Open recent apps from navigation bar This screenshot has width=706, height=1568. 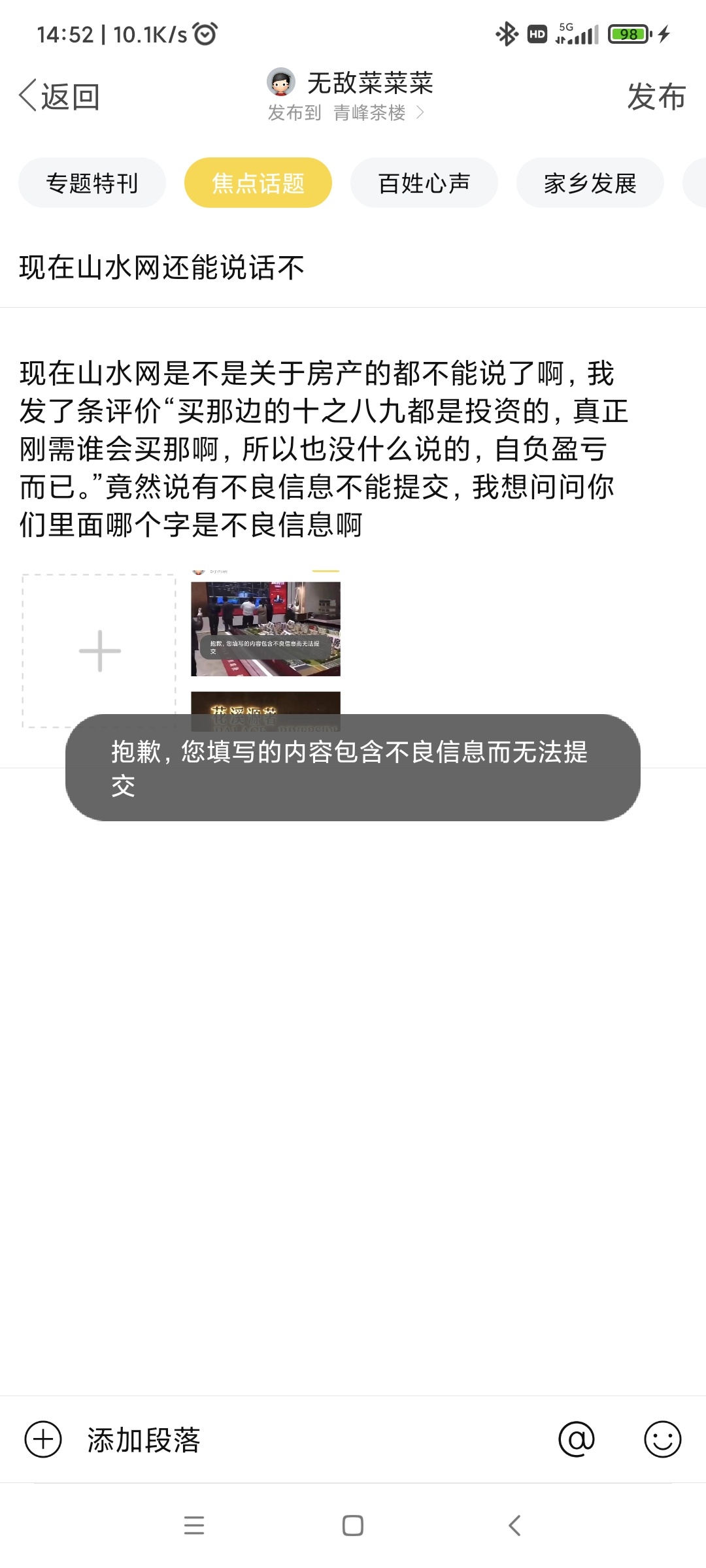click(x=194, y=1526)
